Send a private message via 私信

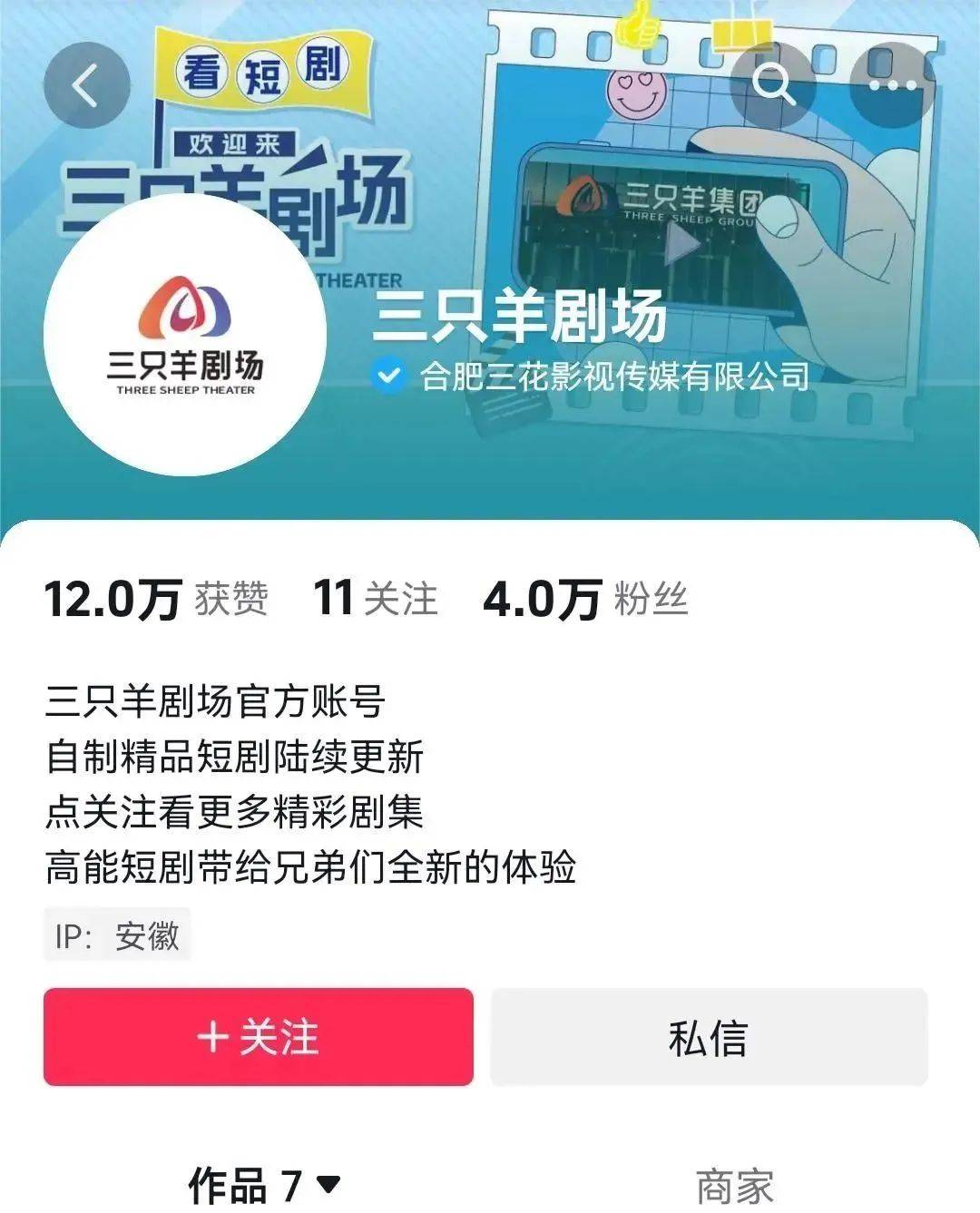tap(709, 1037)
